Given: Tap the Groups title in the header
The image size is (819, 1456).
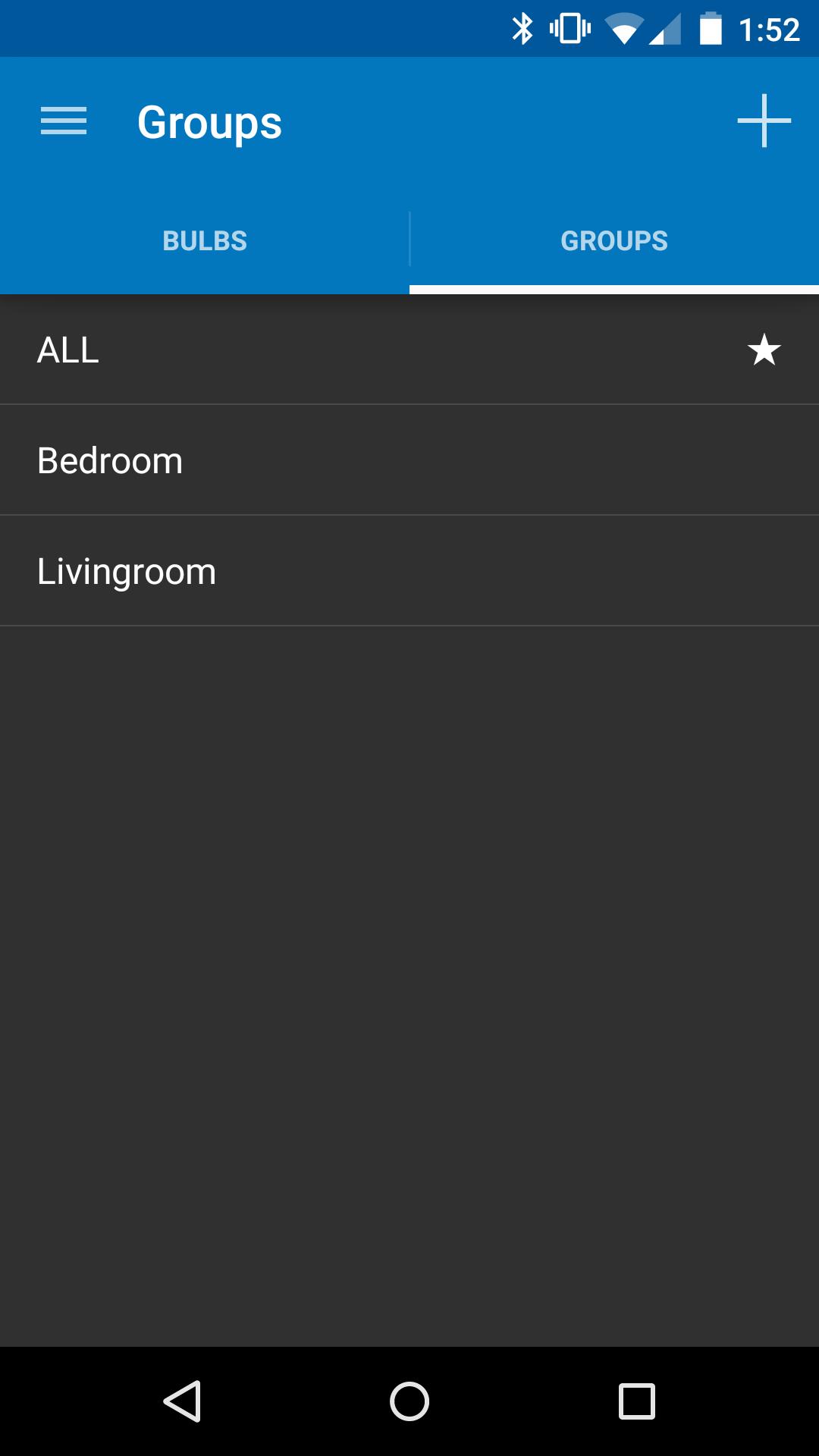Looking at the screenshot, I should tap(209, 121).
